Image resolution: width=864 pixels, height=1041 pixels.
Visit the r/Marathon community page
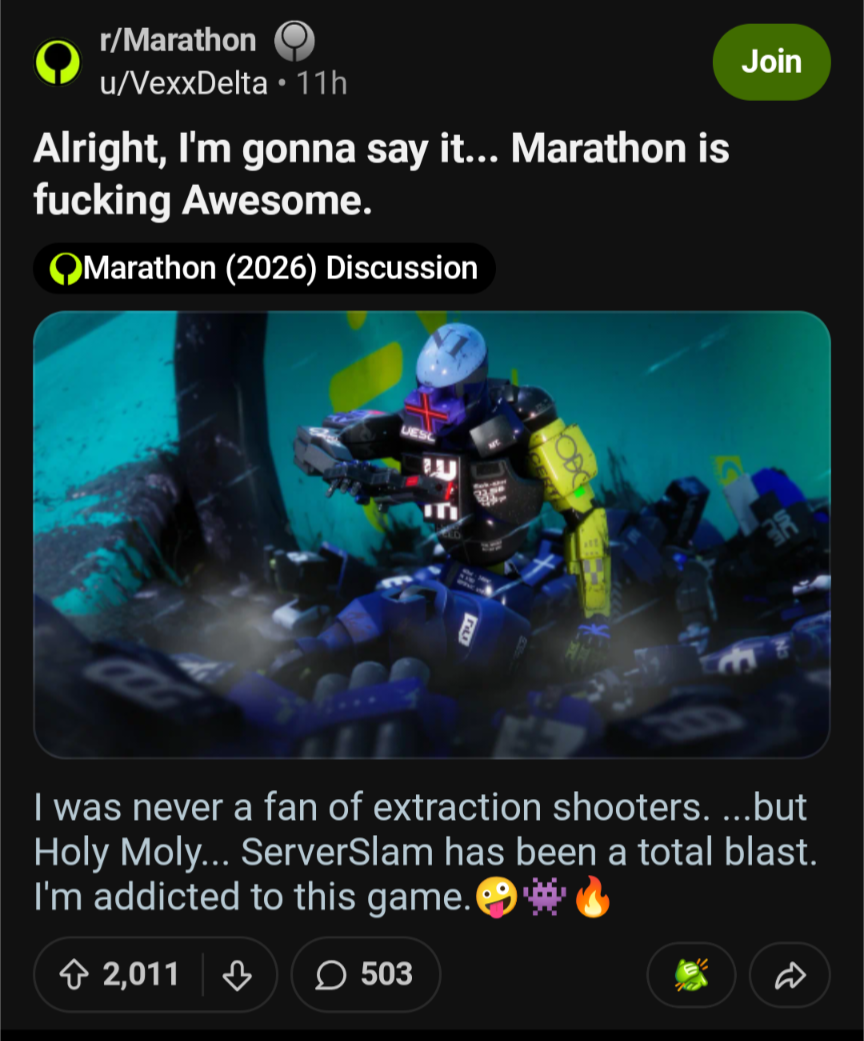click(x=177, y=41)
